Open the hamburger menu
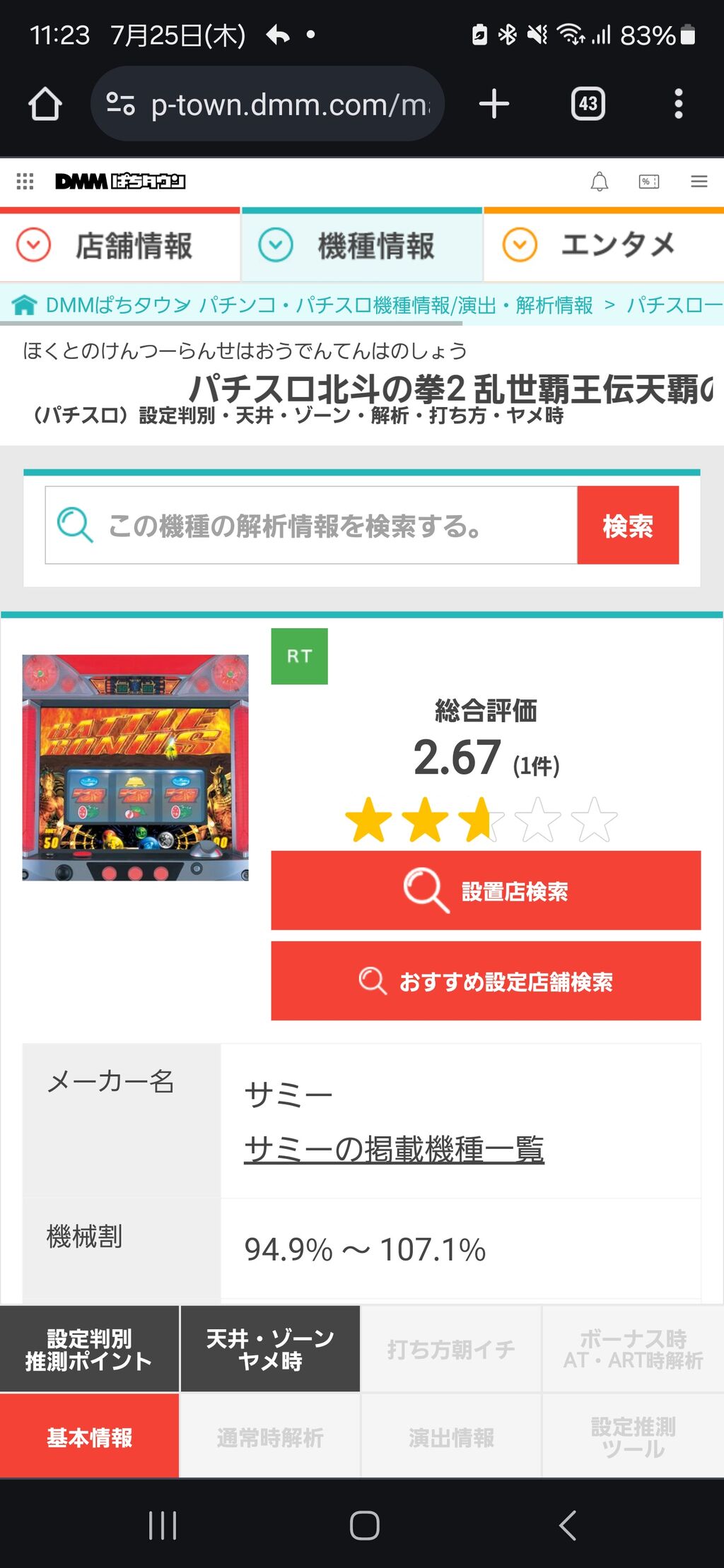724x1568 pixels. point(699,182)
